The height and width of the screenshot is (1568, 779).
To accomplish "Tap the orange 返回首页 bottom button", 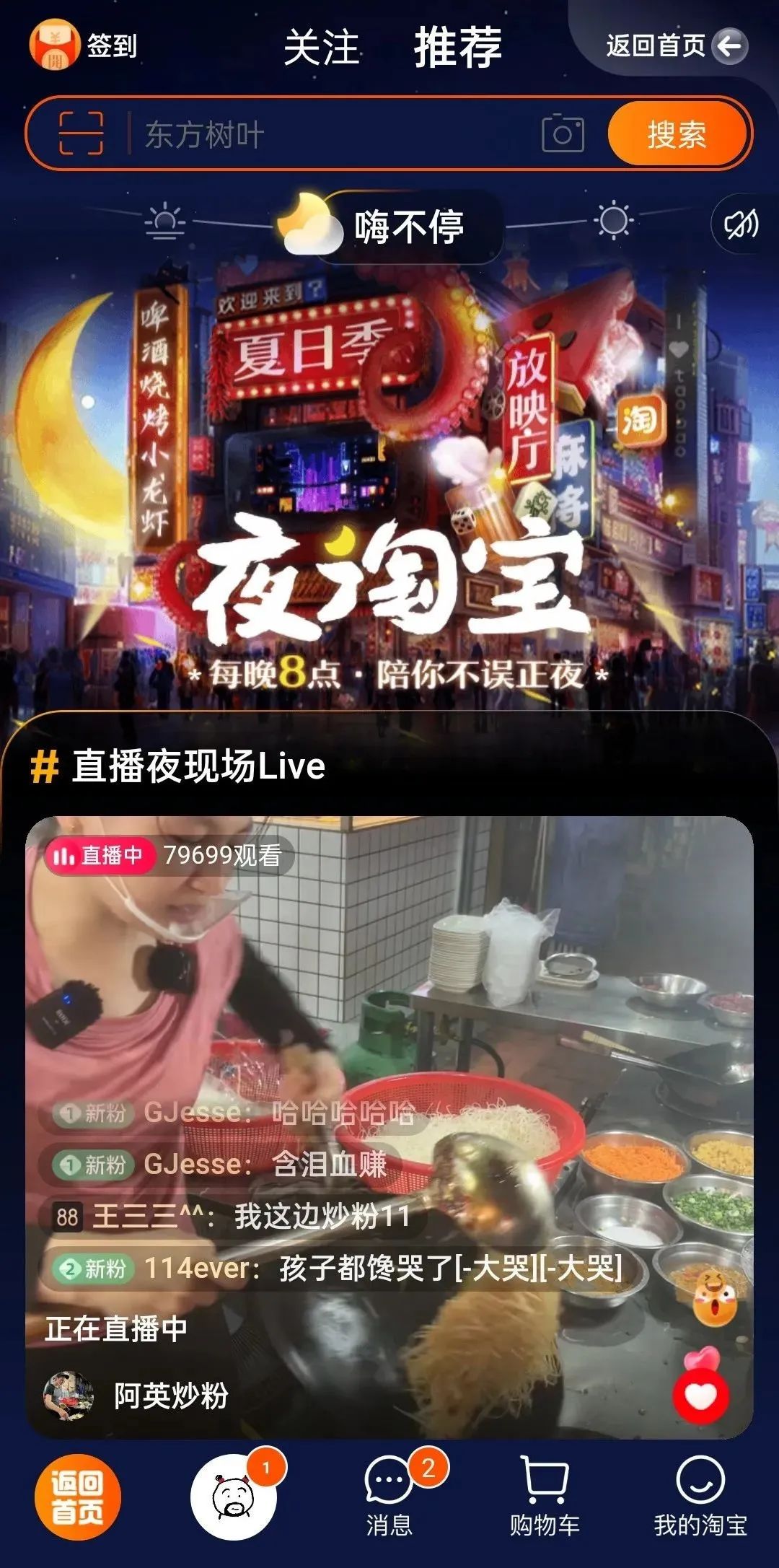I will pos(78,1497).
